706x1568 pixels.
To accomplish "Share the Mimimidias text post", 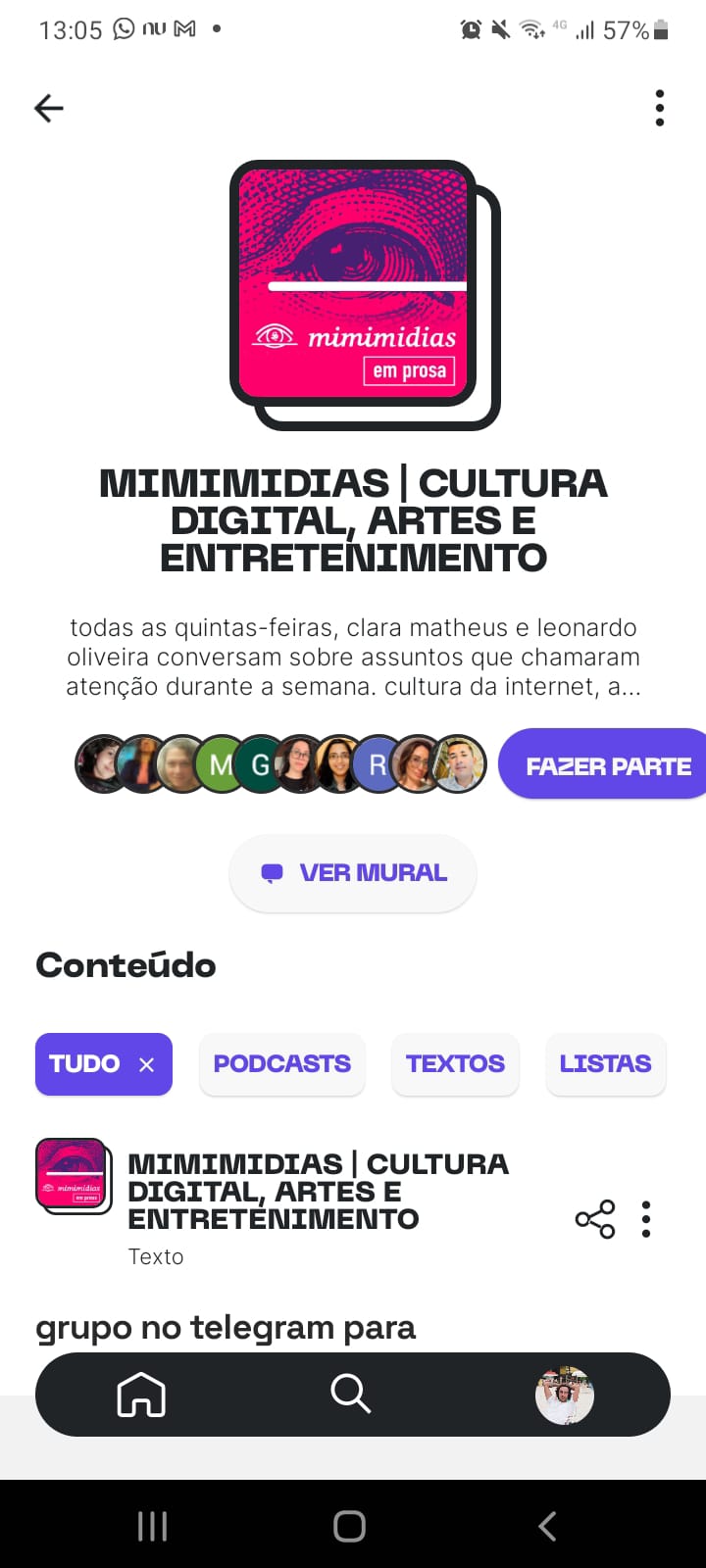I will pos(594,1219).
